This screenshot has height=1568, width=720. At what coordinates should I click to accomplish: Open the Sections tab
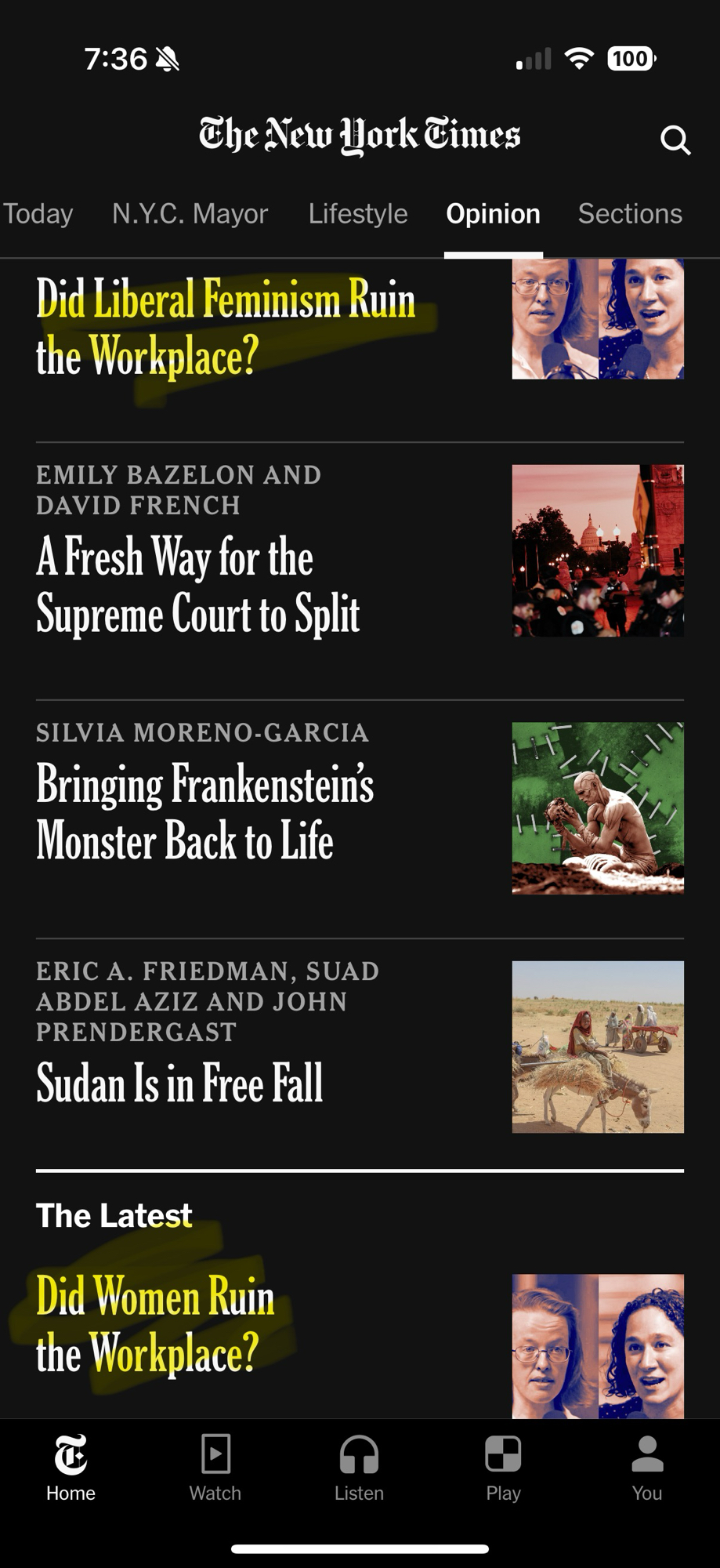(629, 214)
